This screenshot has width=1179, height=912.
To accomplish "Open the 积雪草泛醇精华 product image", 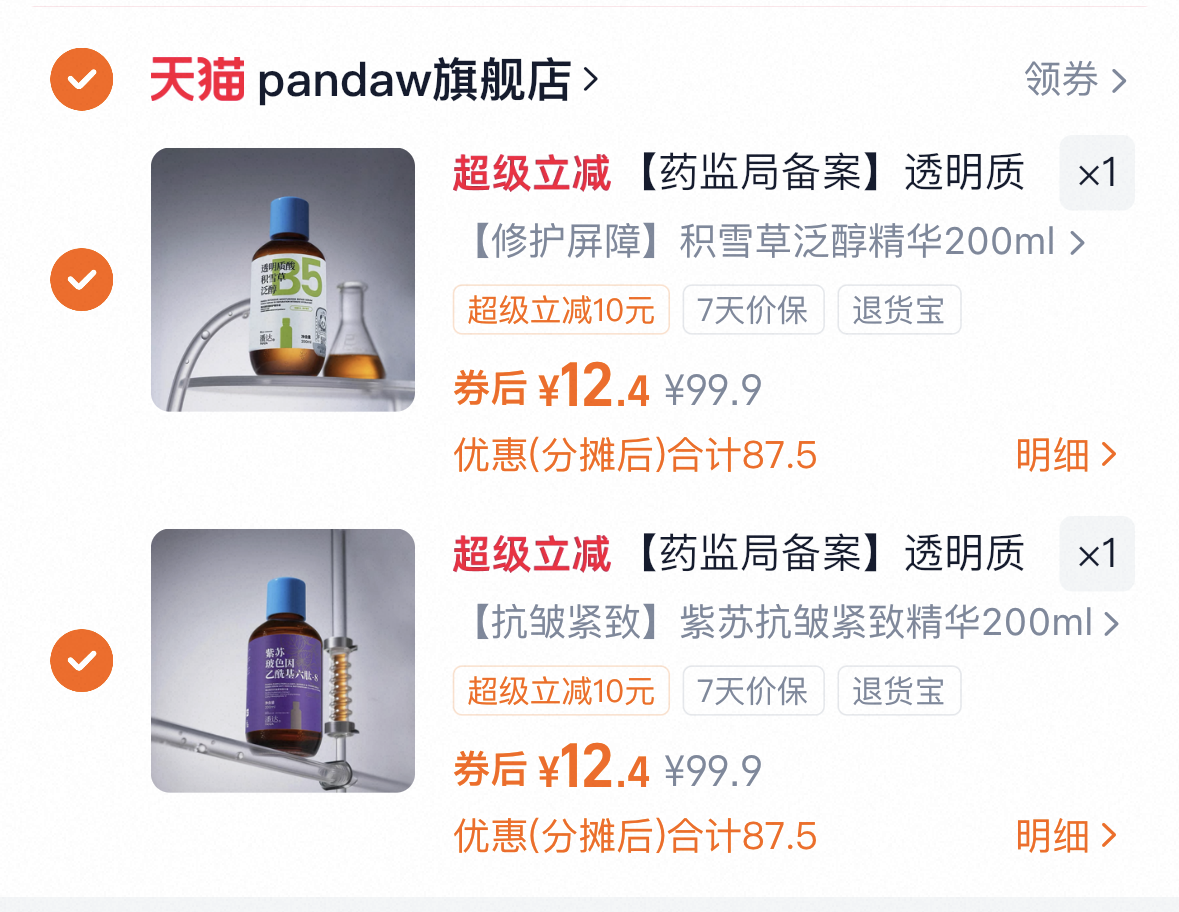I will 283,280.
